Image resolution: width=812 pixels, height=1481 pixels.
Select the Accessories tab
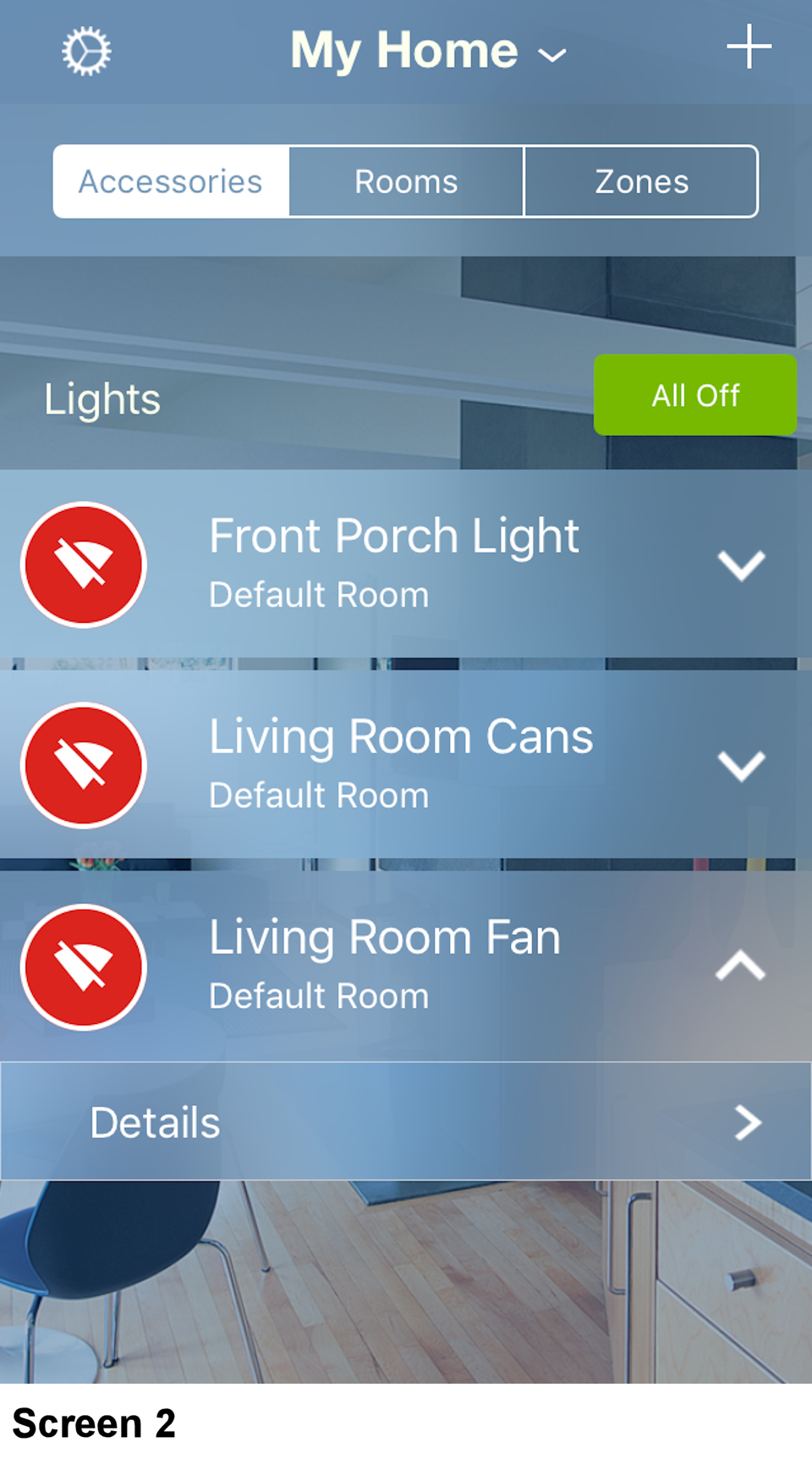(x=171, y=182)
